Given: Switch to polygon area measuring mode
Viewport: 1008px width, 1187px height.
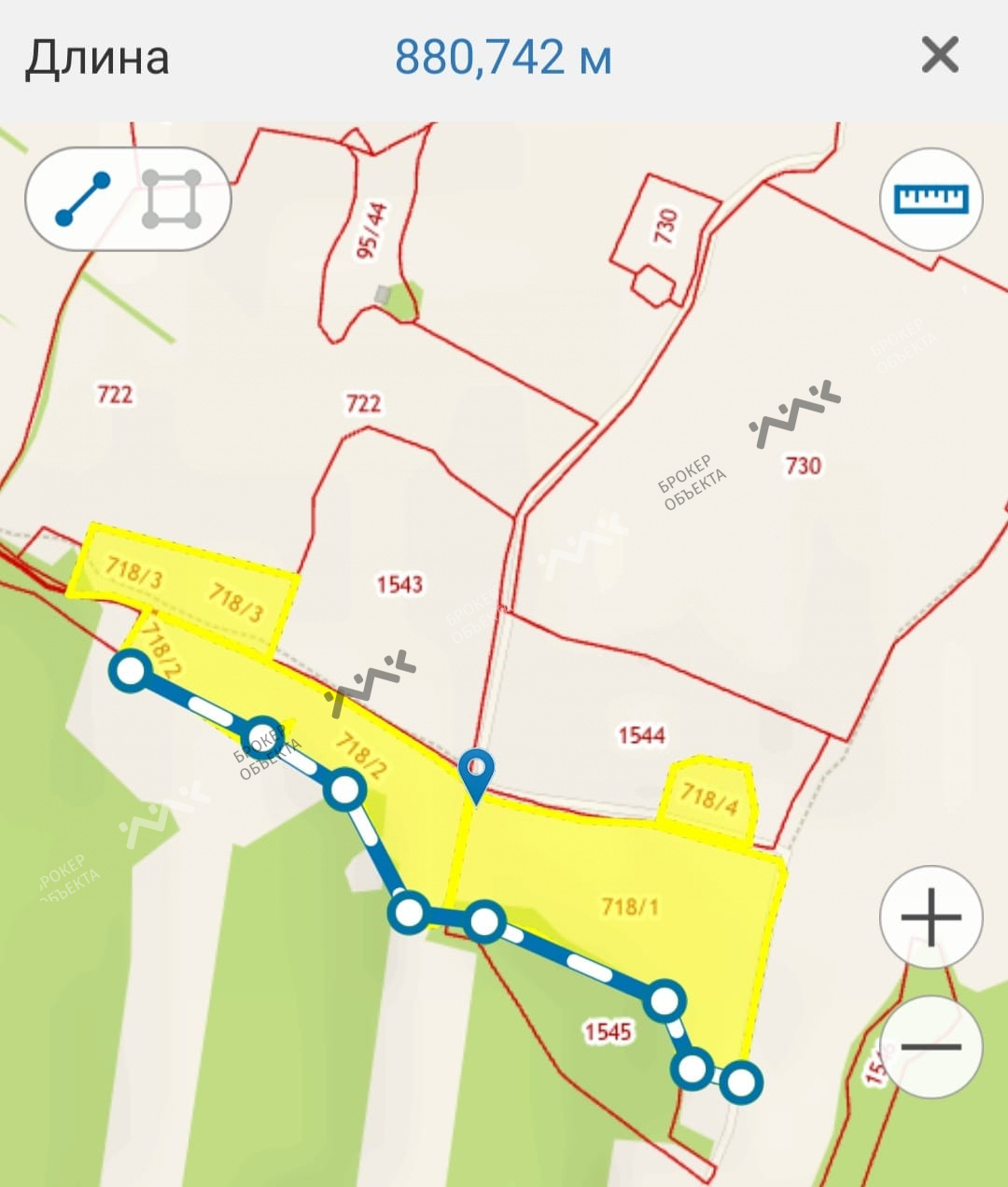Looking at the screenshot, I should point(172,199).
